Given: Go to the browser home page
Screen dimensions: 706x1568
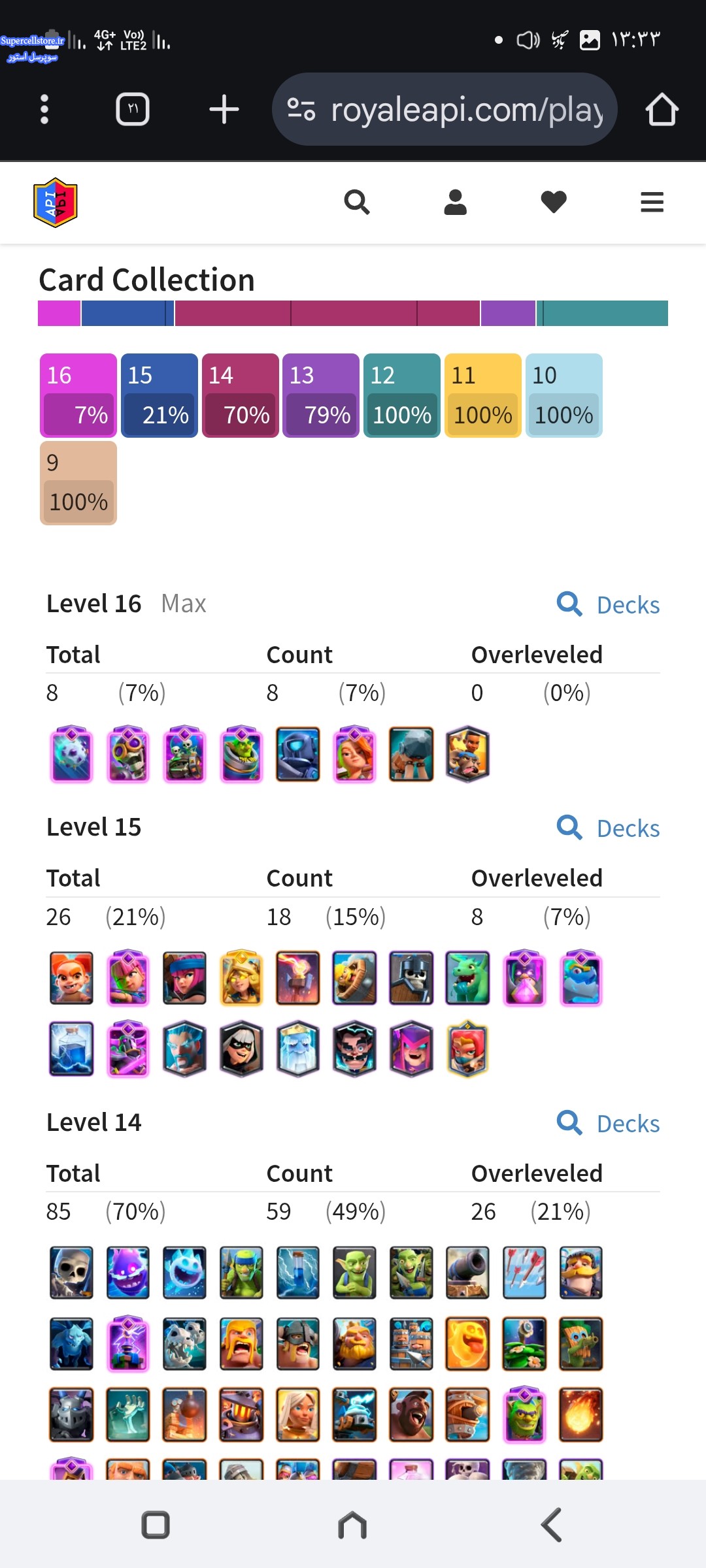Looking at the screenshot, I should click(x=662, y=109).
